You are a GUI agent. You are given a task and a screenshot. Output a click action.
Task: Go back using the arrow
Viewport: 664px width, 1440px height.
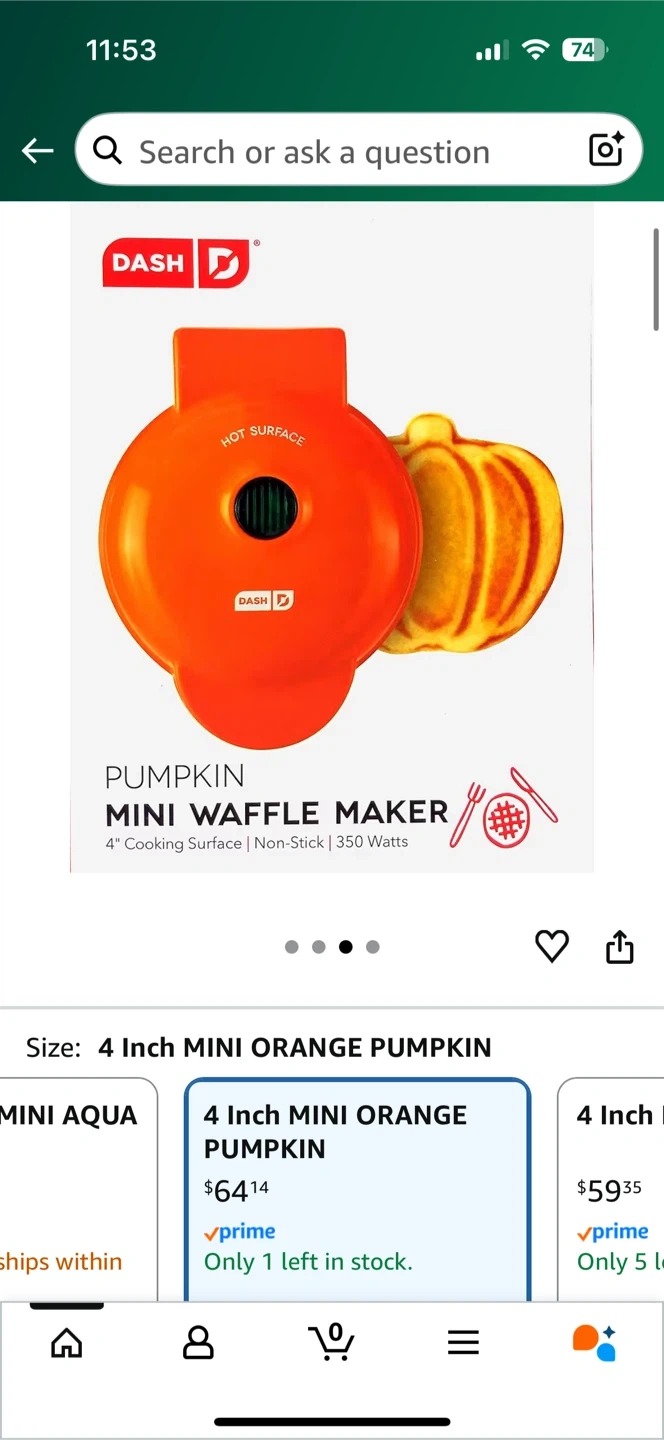(x=37, y=151)
